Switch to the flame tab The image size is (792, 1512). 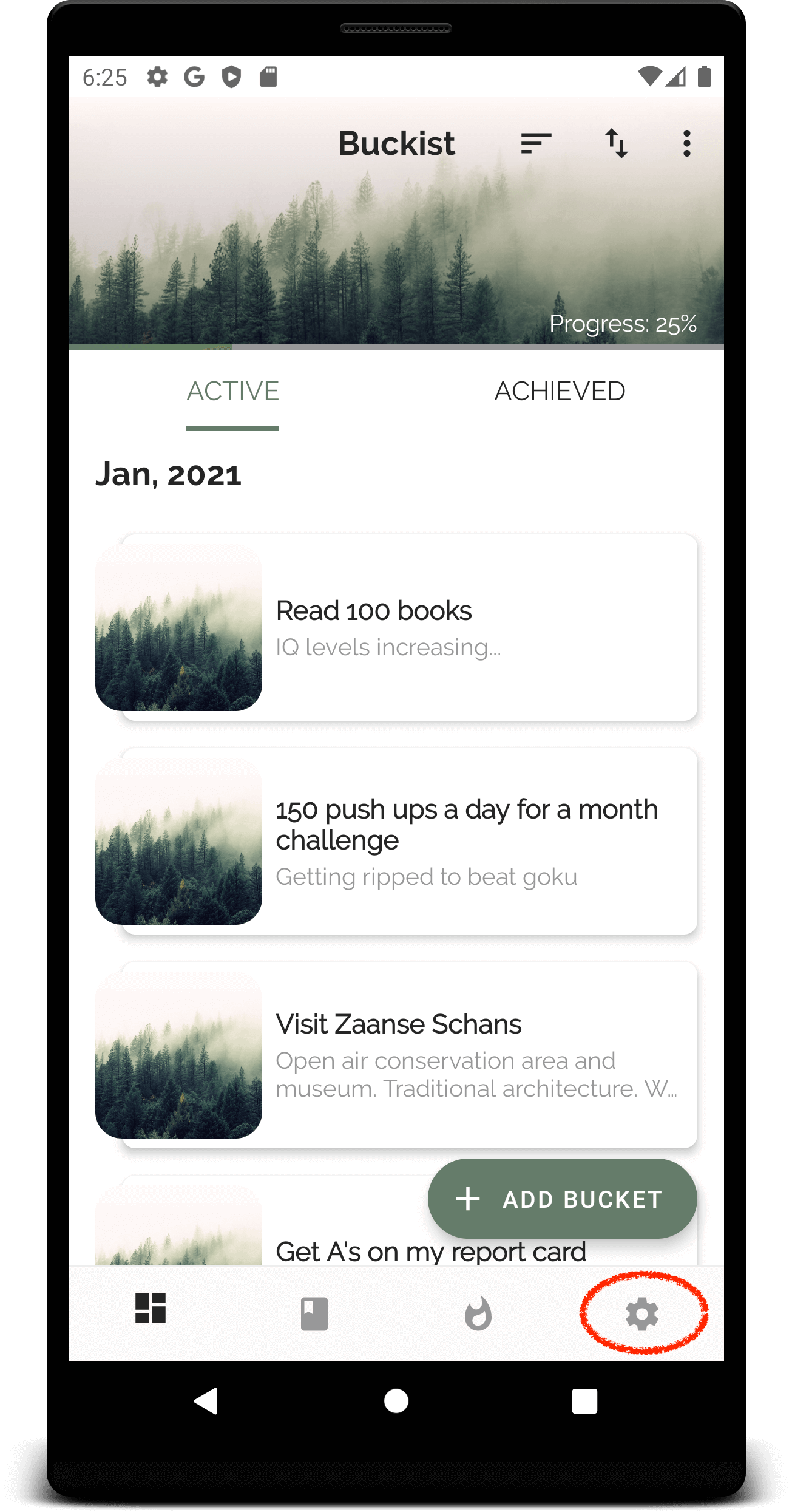pyautogui.click(x=478, y=1313)
